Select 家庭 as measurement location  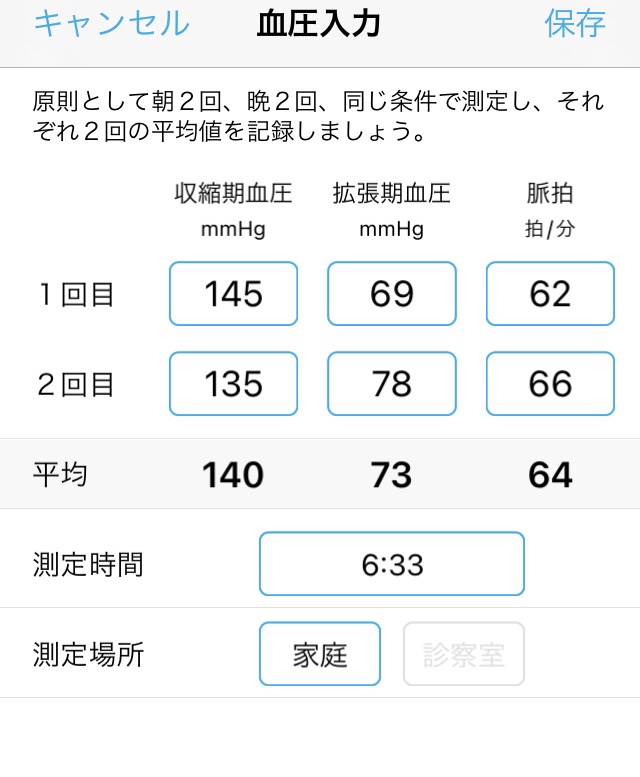click(320, 654)
